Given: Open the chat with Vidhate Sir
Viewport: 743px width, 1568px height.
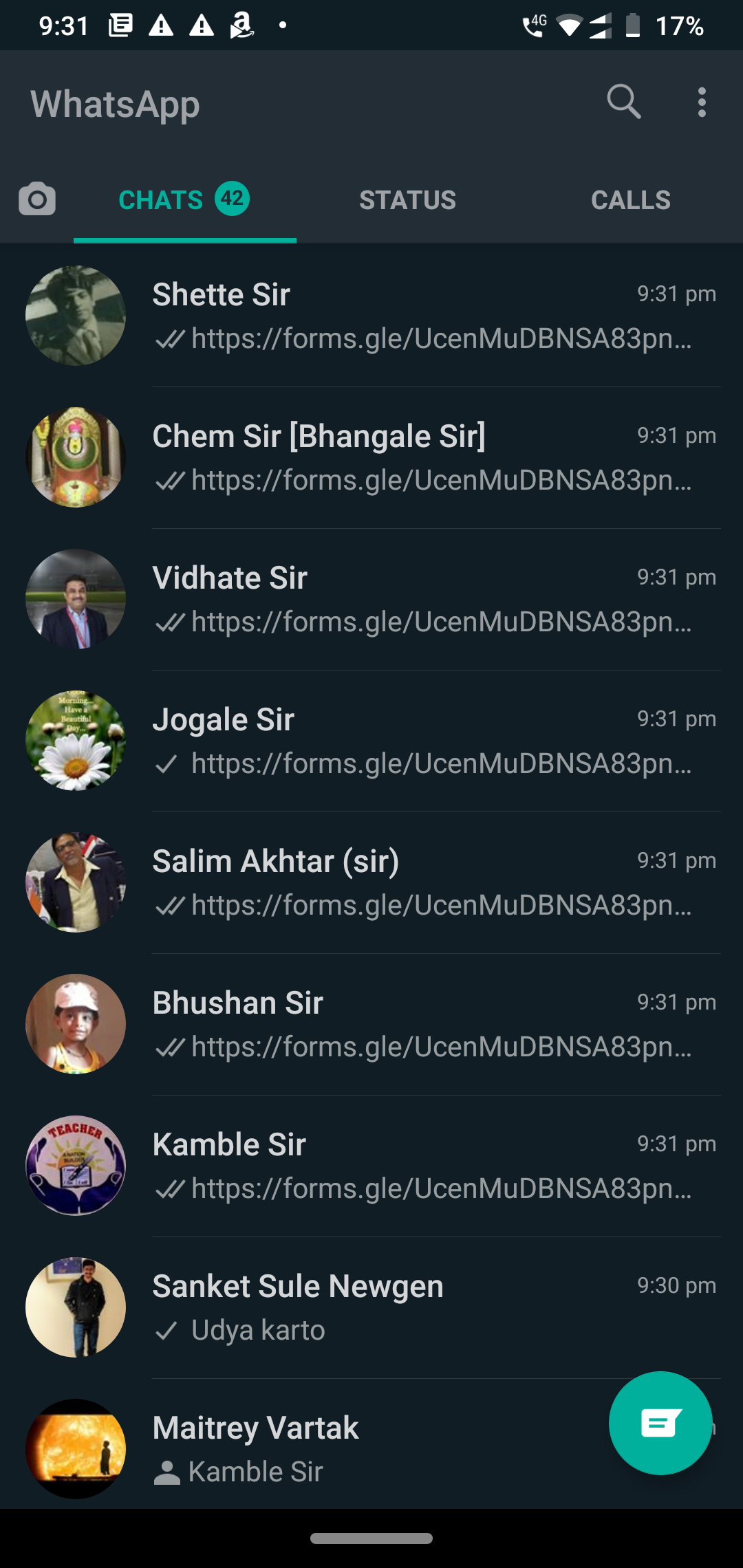Looking at the screenshot, I should 413,600.
